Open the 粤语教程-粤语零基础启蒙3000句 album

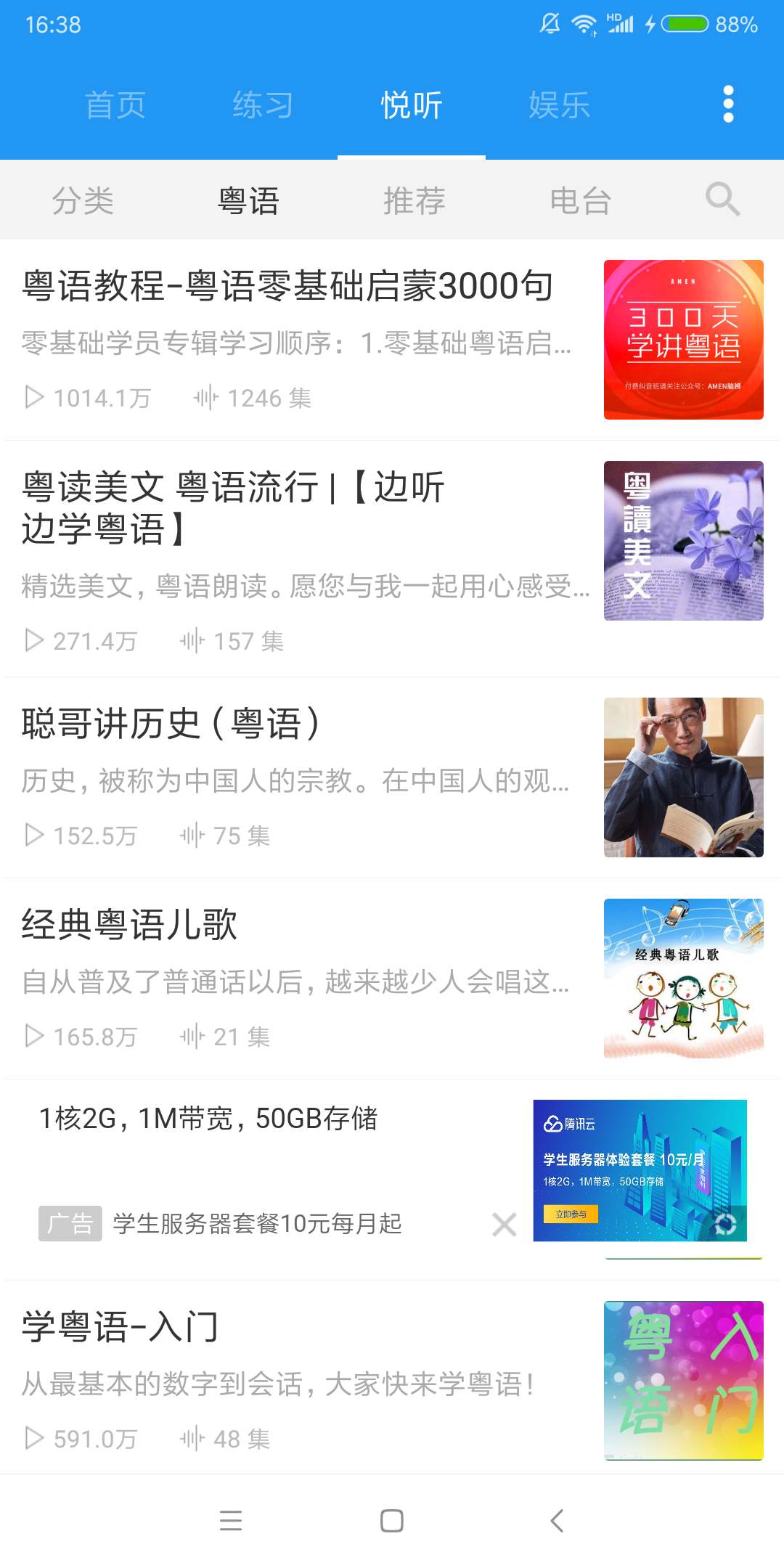tap(290, 338)
